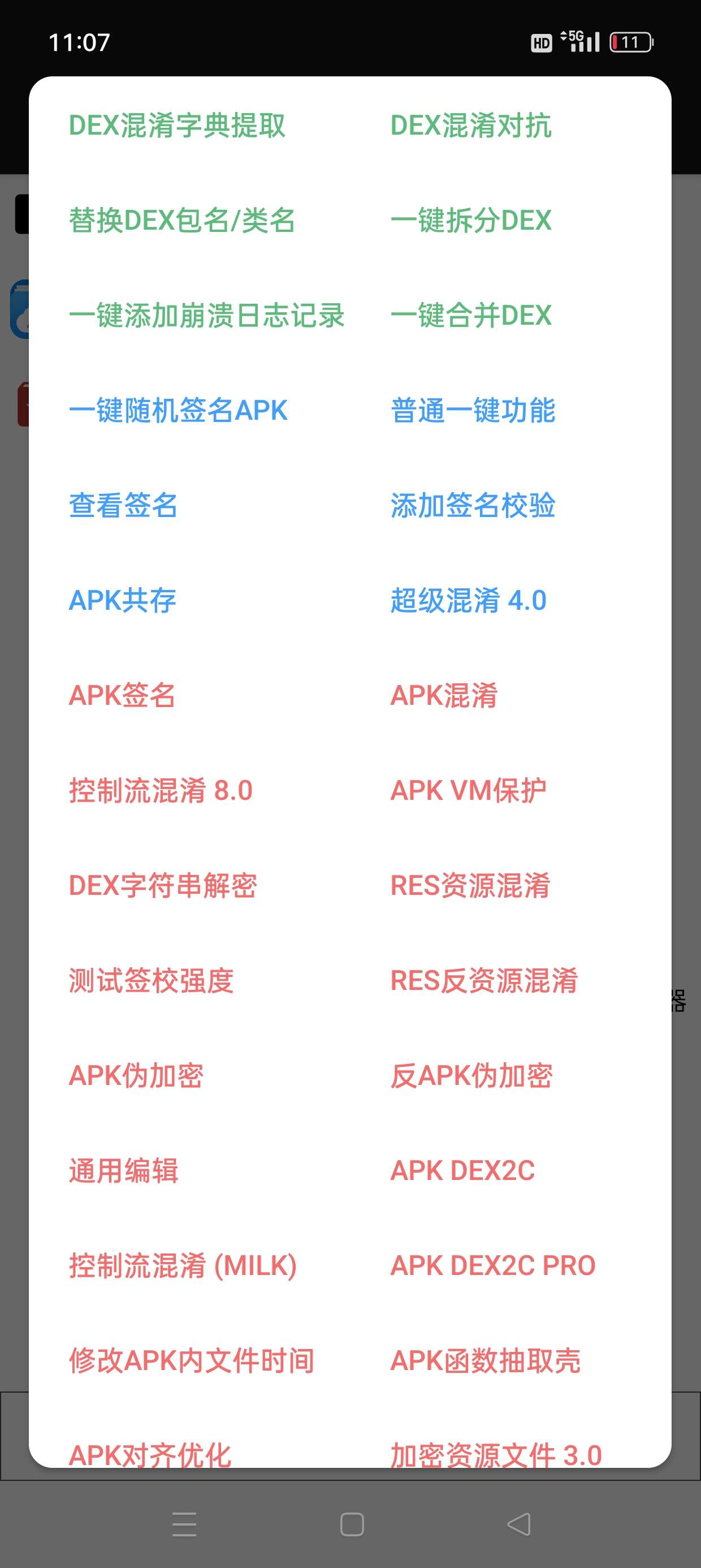Select 添加签名校验
This screenshot has width=701, height=1568.
click(473, 505)
